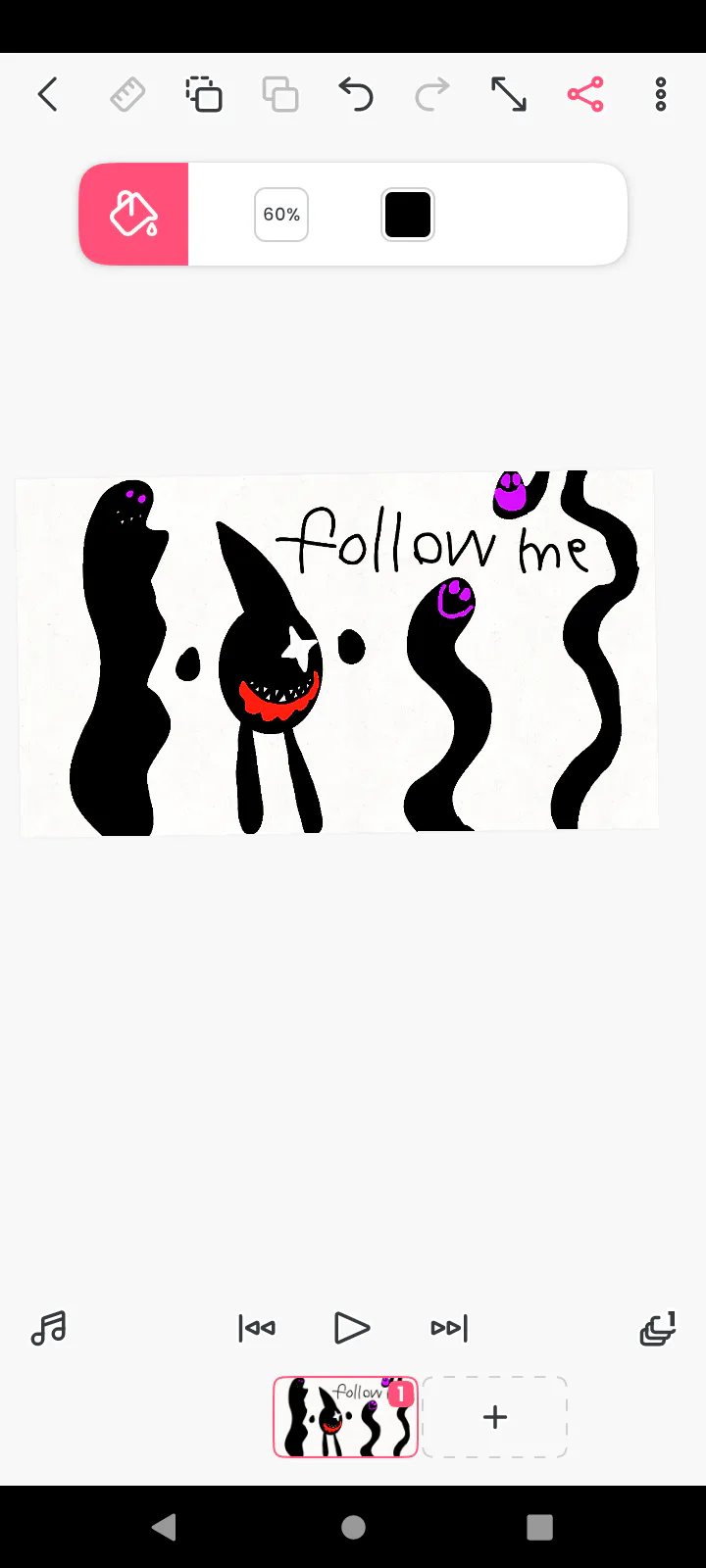Image resolution: width=706 pixels, height=1568 pixels.
Task: Tap the copy selection icon
Action: 204,95
